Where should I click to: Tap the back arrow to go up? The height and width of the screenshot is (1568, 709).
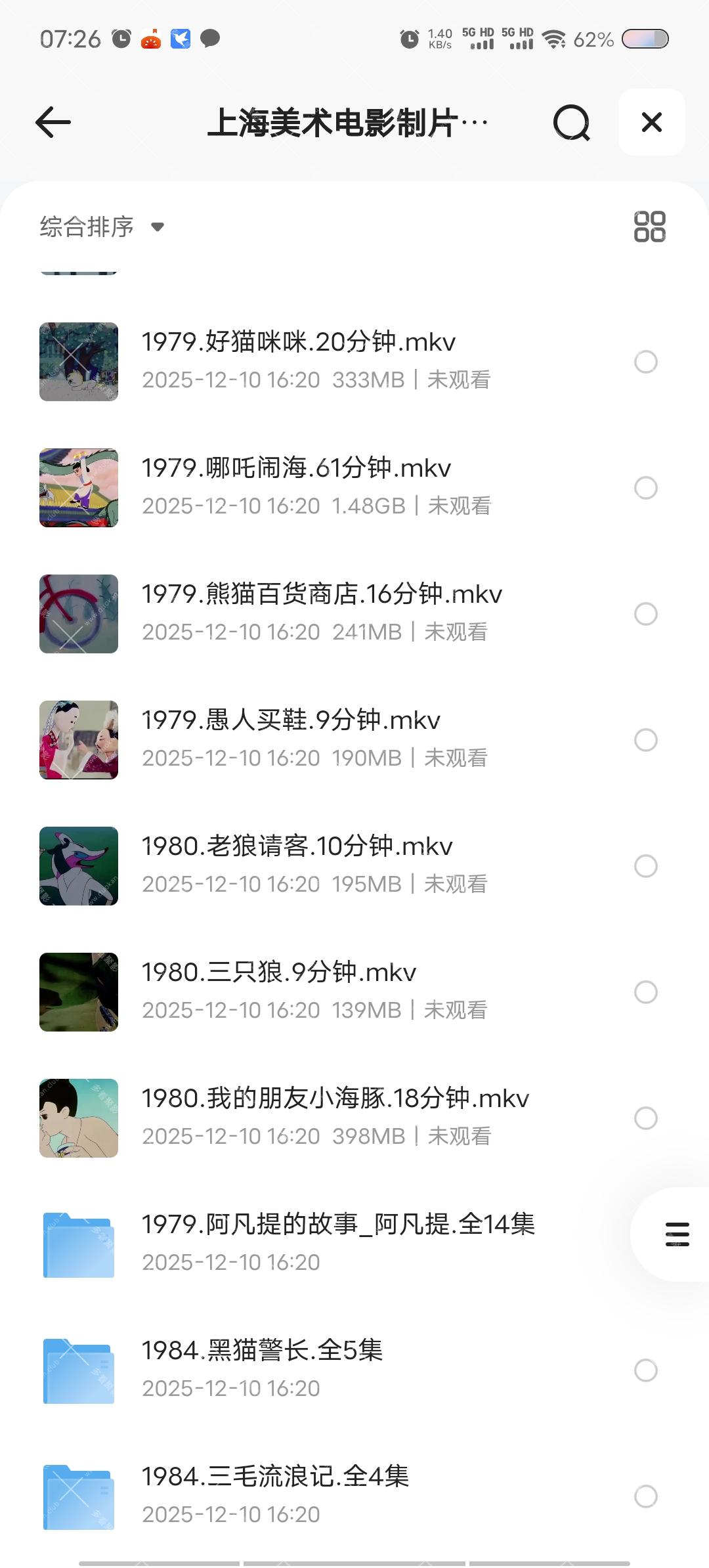click(53, 122)
